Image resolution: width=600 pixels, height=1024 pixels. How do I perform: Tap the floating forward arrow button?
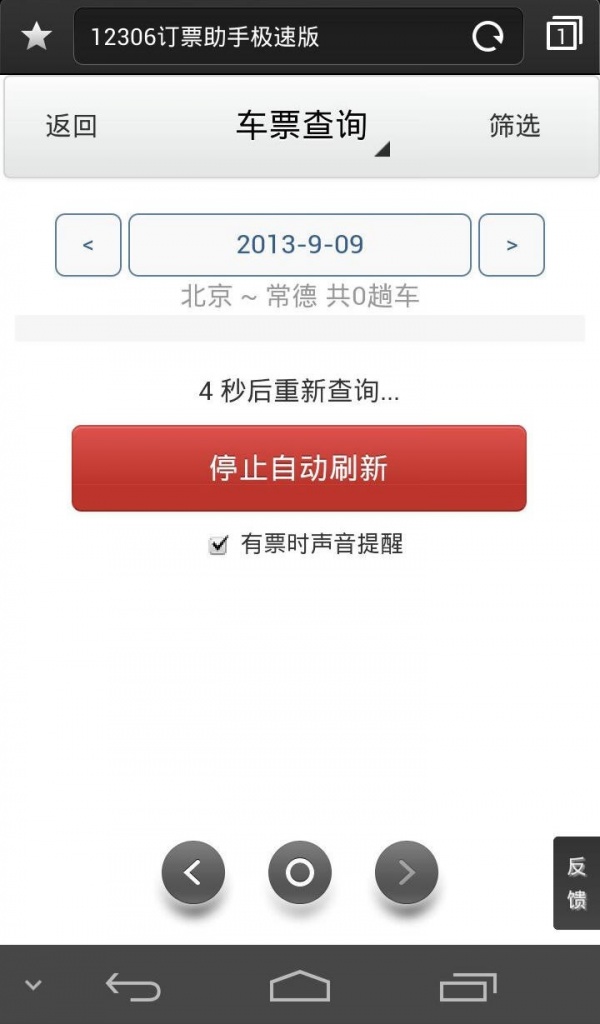406,873
